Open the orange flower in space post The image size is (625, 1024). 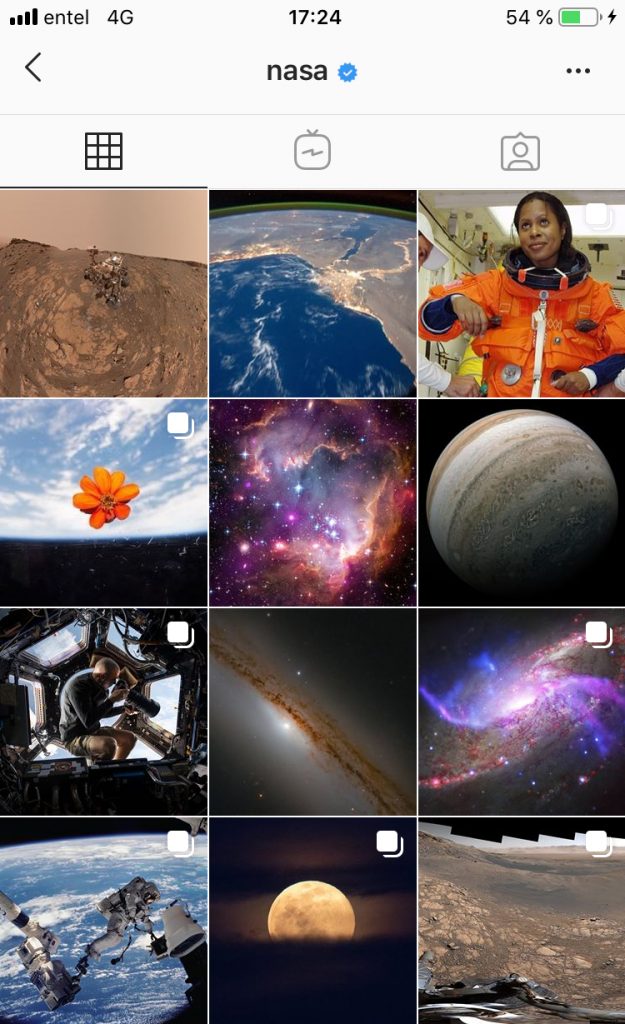(104, 502)
